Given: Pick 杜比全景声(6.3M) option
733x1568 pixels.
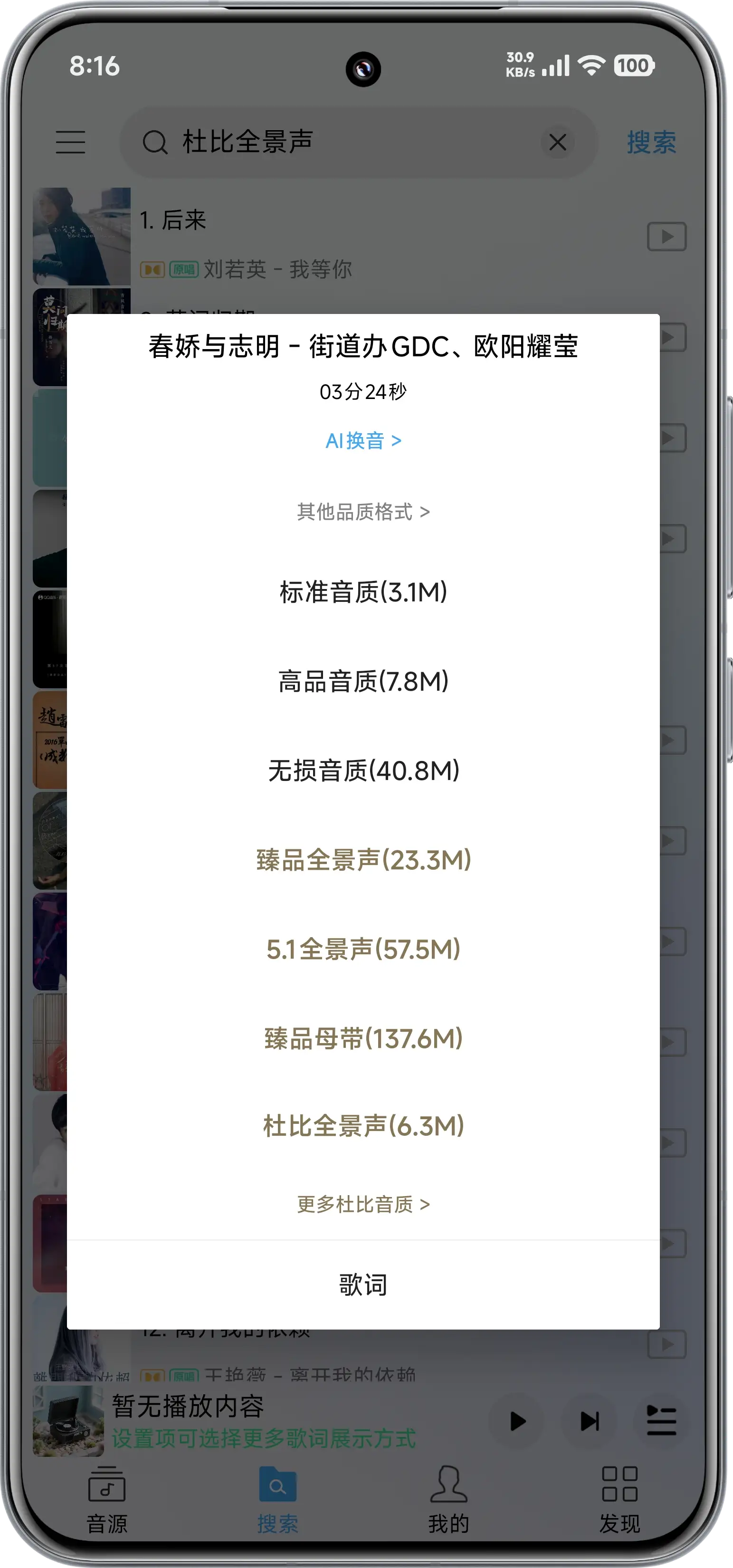Looking at the screenshot, I should (363, 1126).
